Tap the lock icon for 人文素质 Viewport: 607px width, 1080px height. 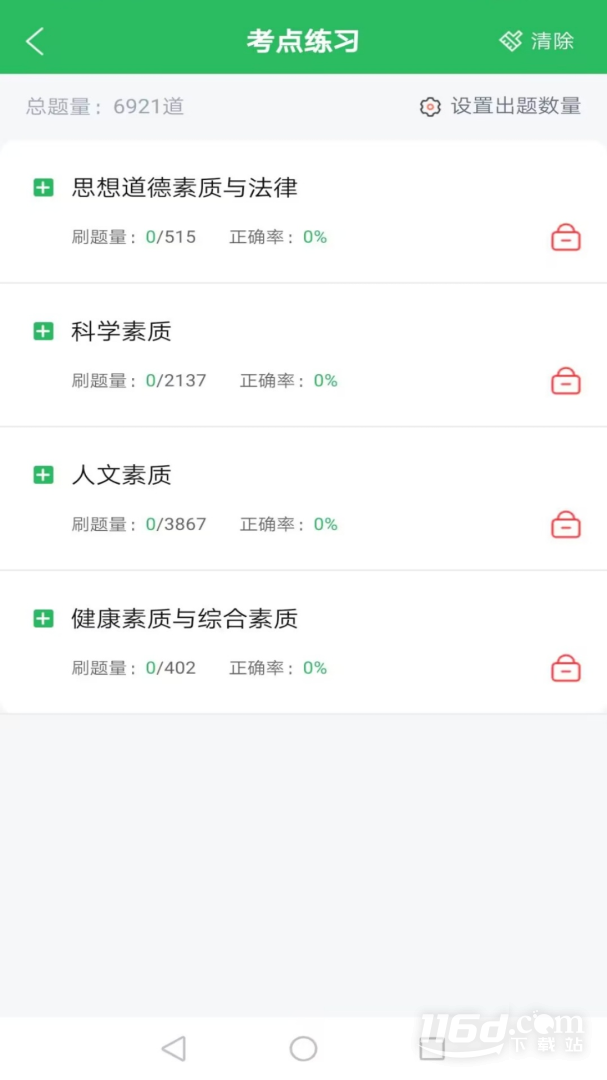click(x=566, y=524)
